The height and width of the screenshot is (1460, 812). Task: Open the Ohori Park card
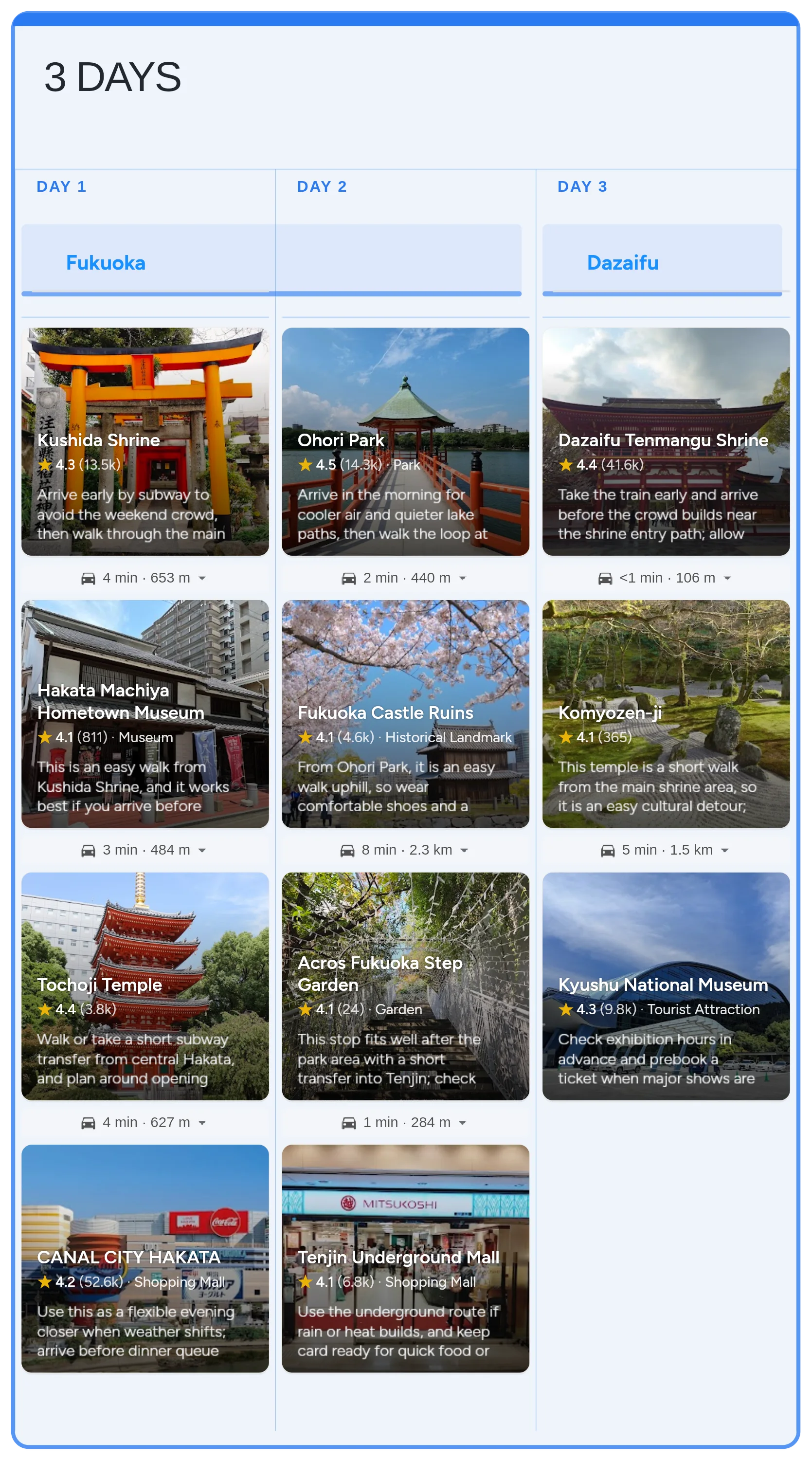click(405, 441)
